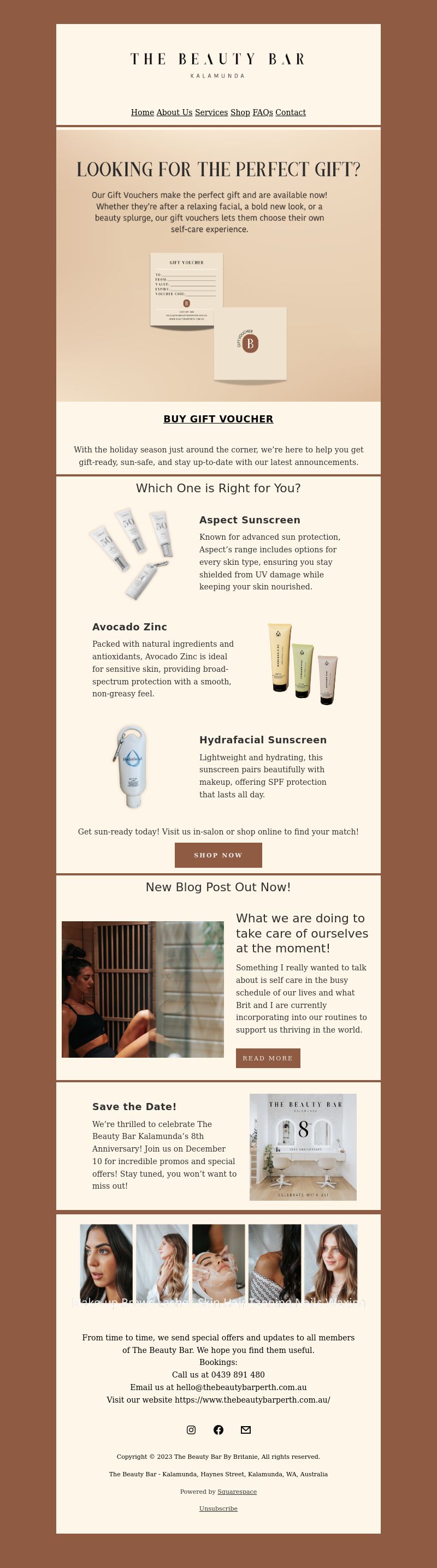This screenshot has height=1568, width=437.
Task: Open the Instagram icon
Action: pos(191,1430)
